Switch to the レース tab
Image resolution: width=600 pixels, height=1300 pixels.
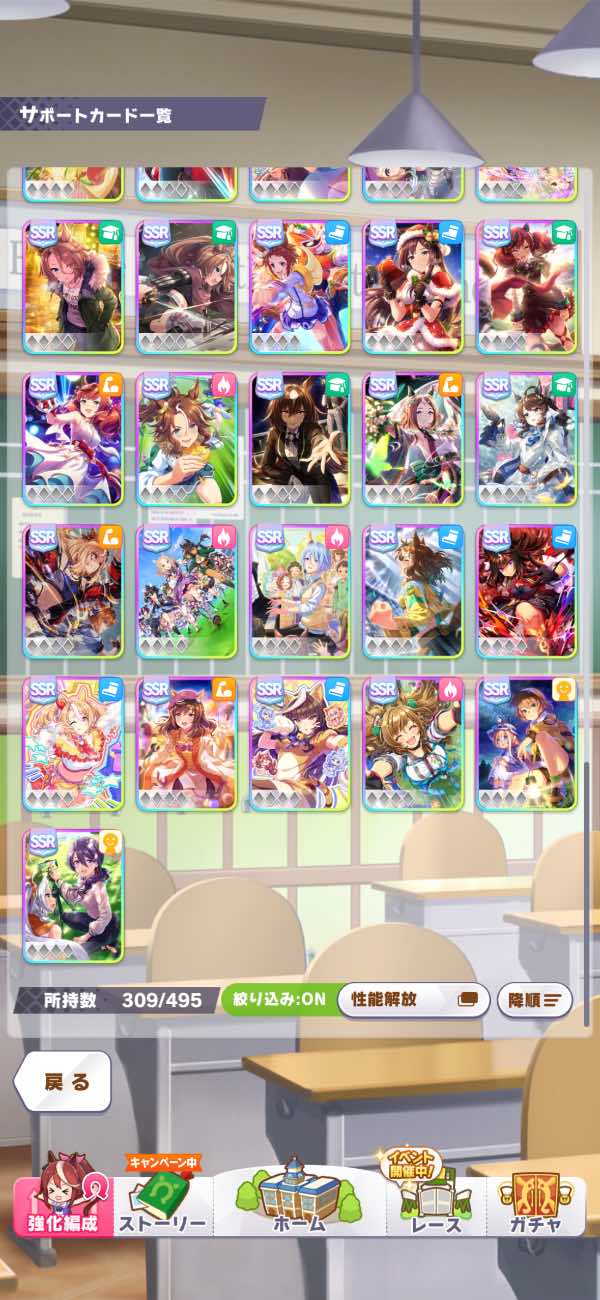pos(435,1207)
